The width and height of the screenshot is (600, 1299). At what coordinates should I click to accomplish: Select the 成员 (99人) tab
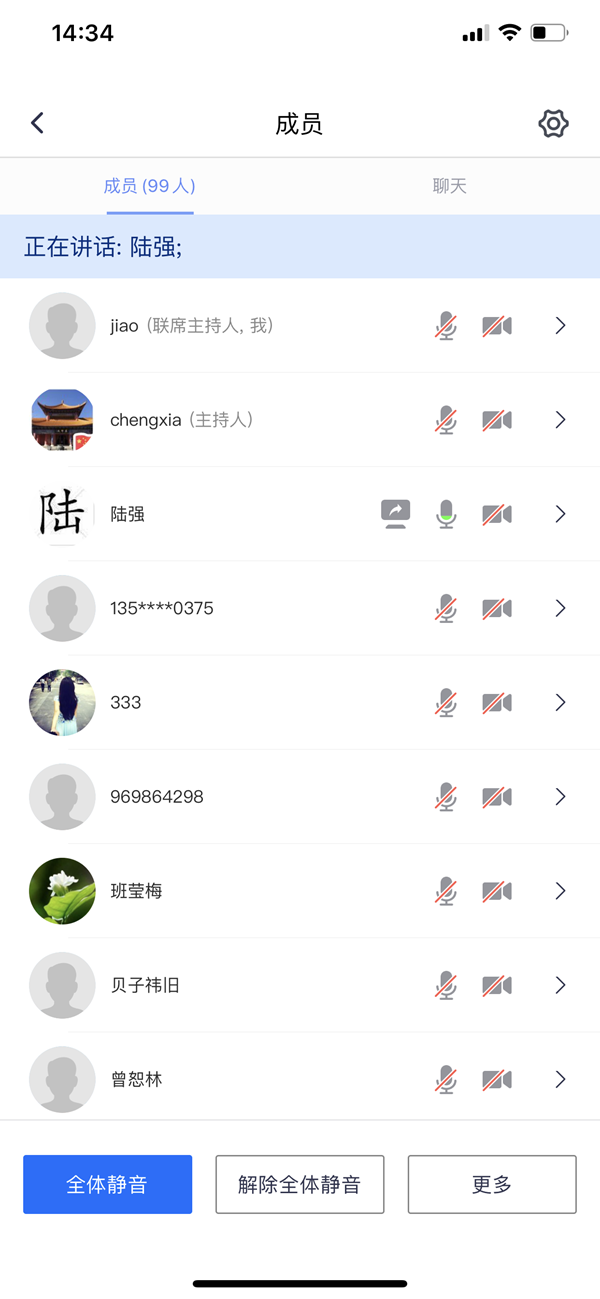click(149, 186)
